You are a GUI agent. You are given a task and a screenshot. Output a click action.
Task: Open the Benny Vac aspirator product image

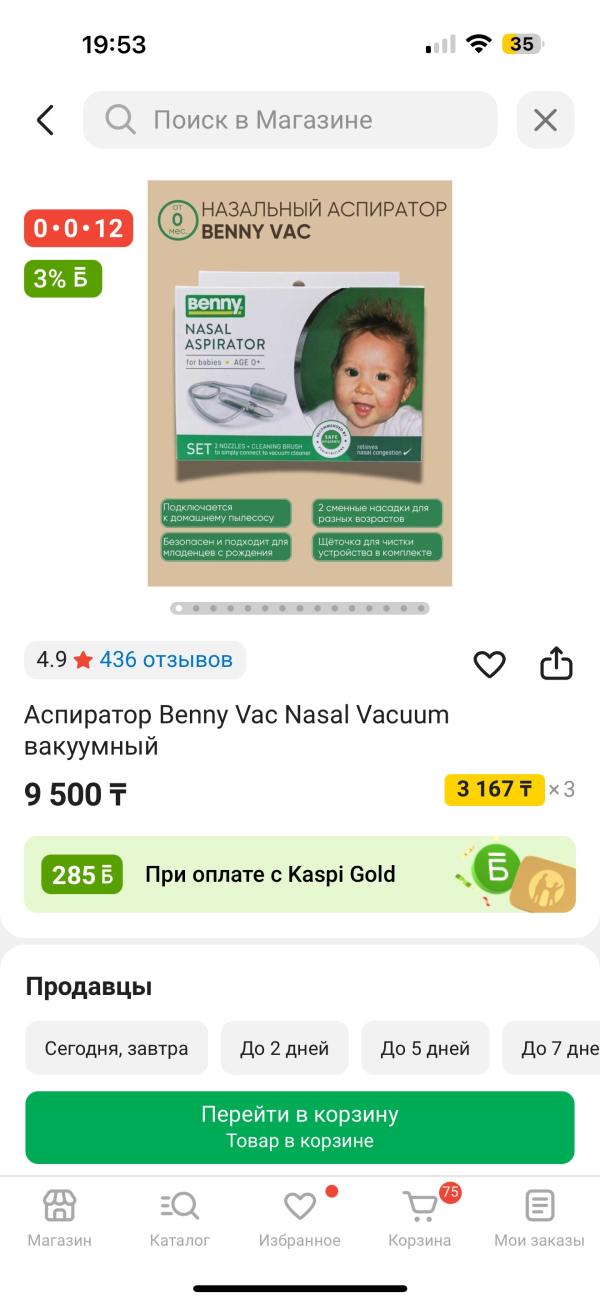pyautogui.click(x=300, y=383)
